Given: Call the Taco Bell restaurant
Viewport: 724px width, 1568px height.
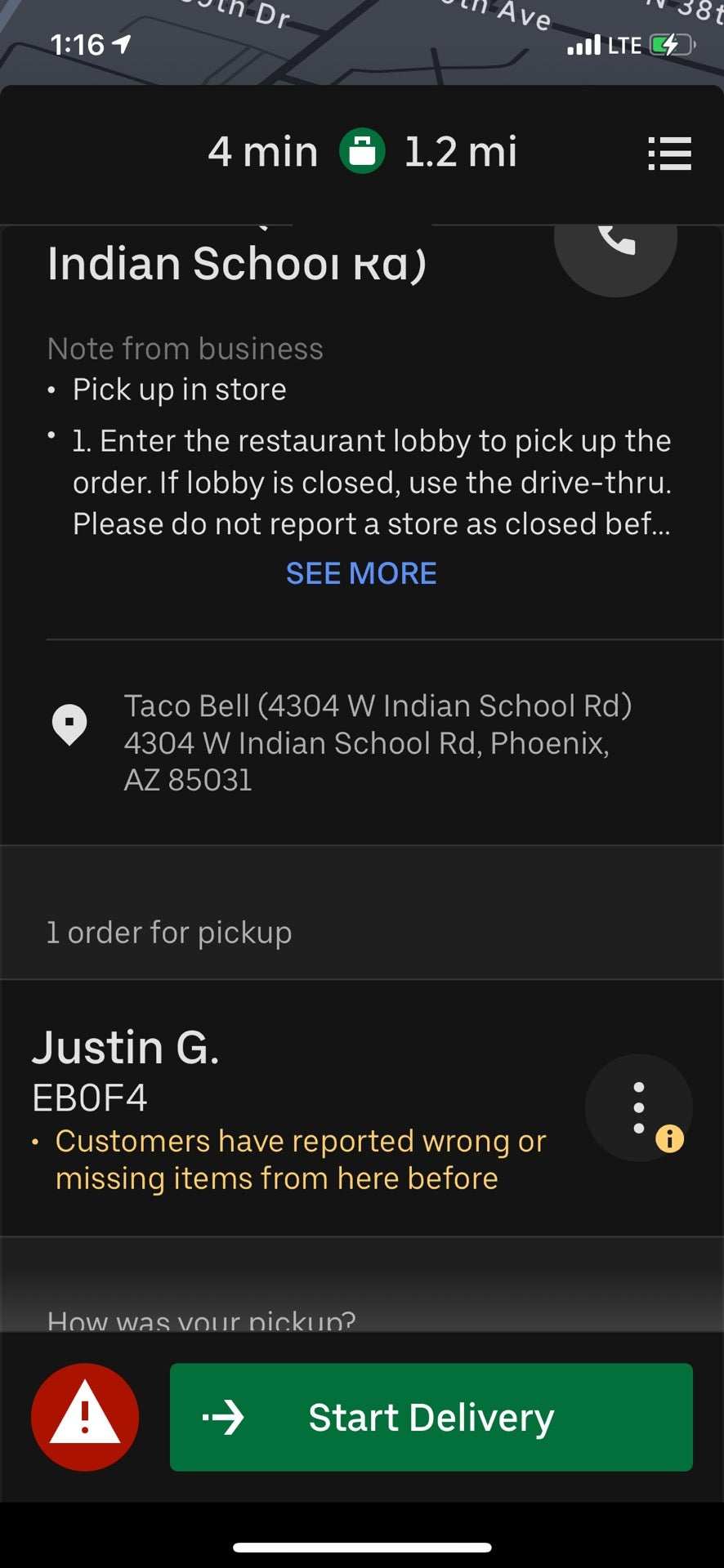Looking at the screenshot, I should [616, 242].
